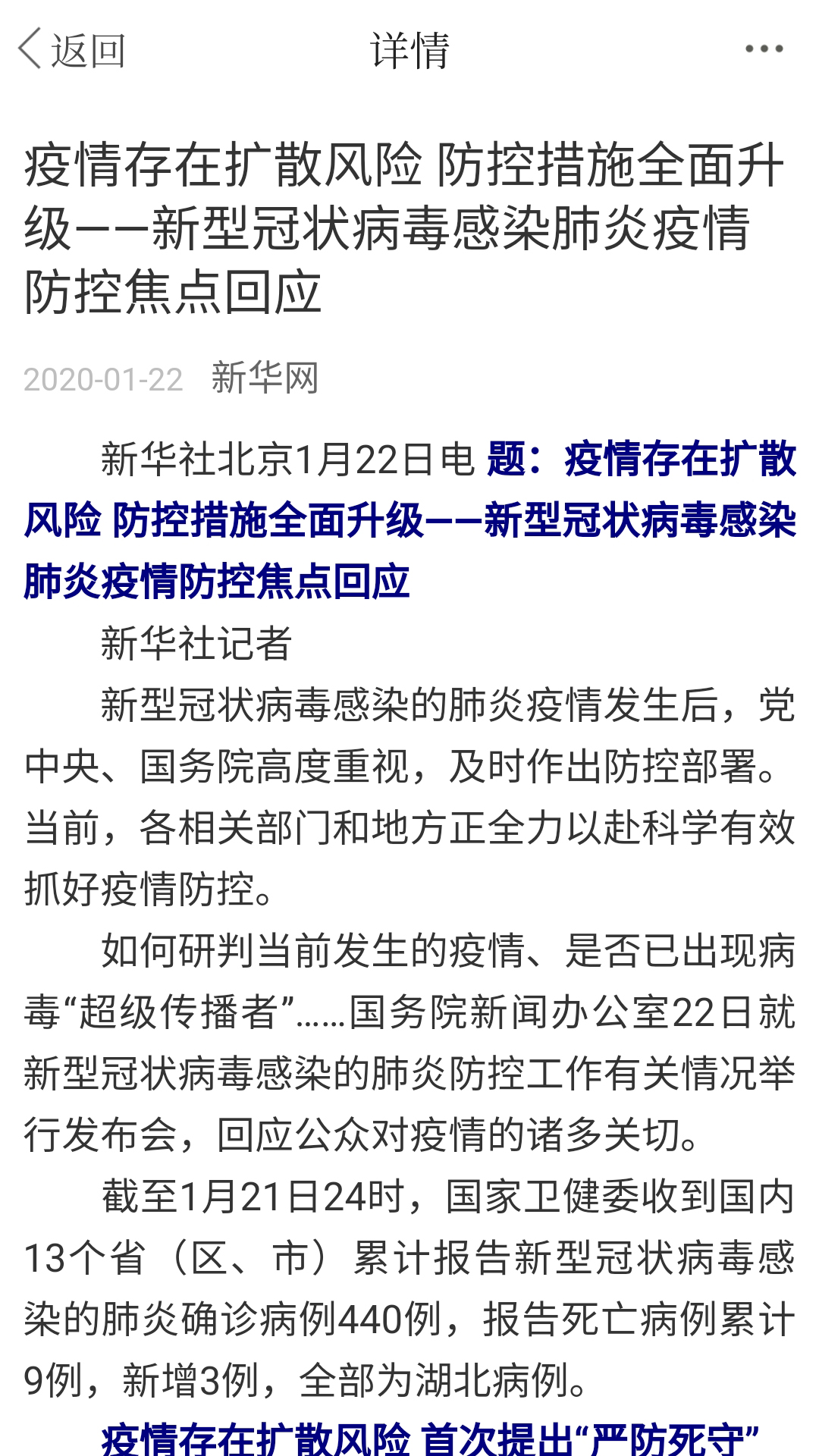Viewport: 819px width, 1456px height.
Task: Go back using the 返回 button
Action: 72,50
